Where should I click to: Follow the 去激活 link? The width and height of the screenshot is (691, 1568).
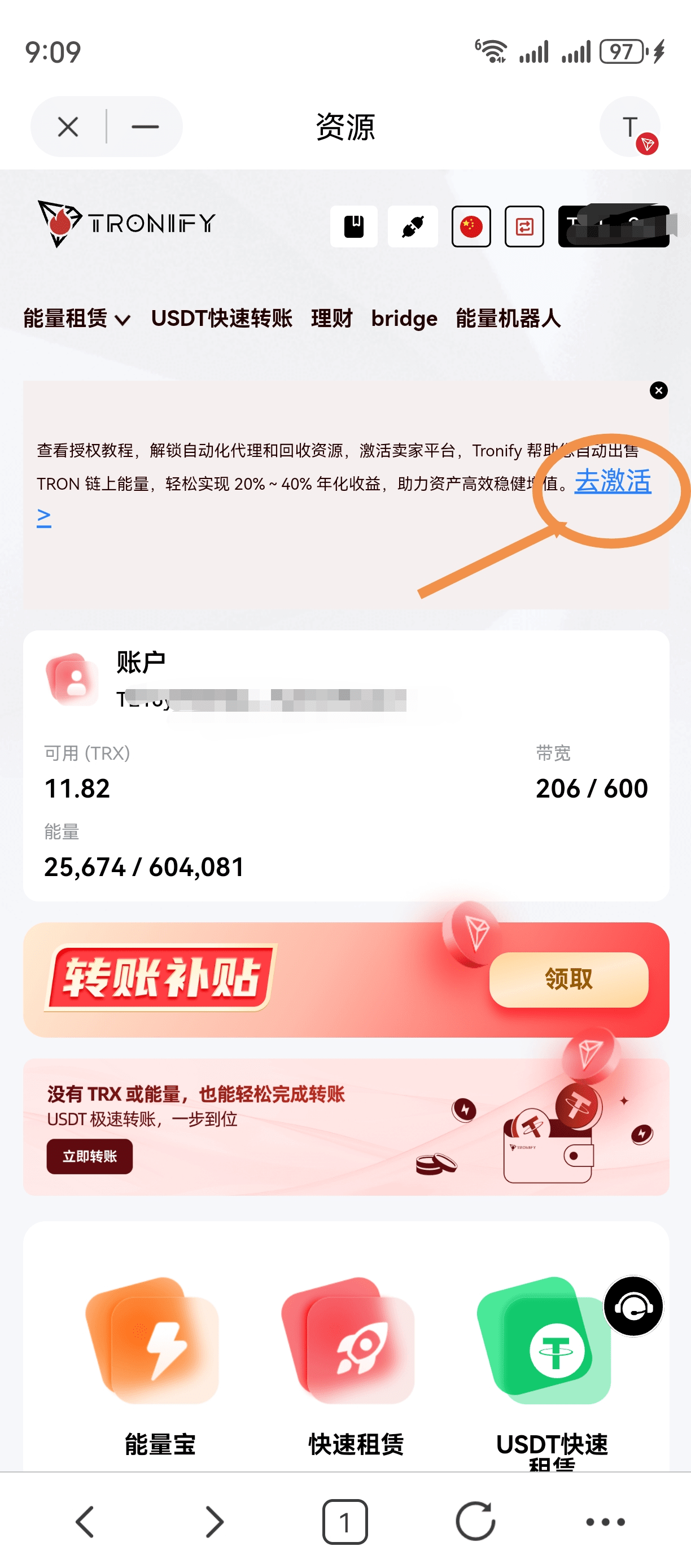[x=613, y=481]
